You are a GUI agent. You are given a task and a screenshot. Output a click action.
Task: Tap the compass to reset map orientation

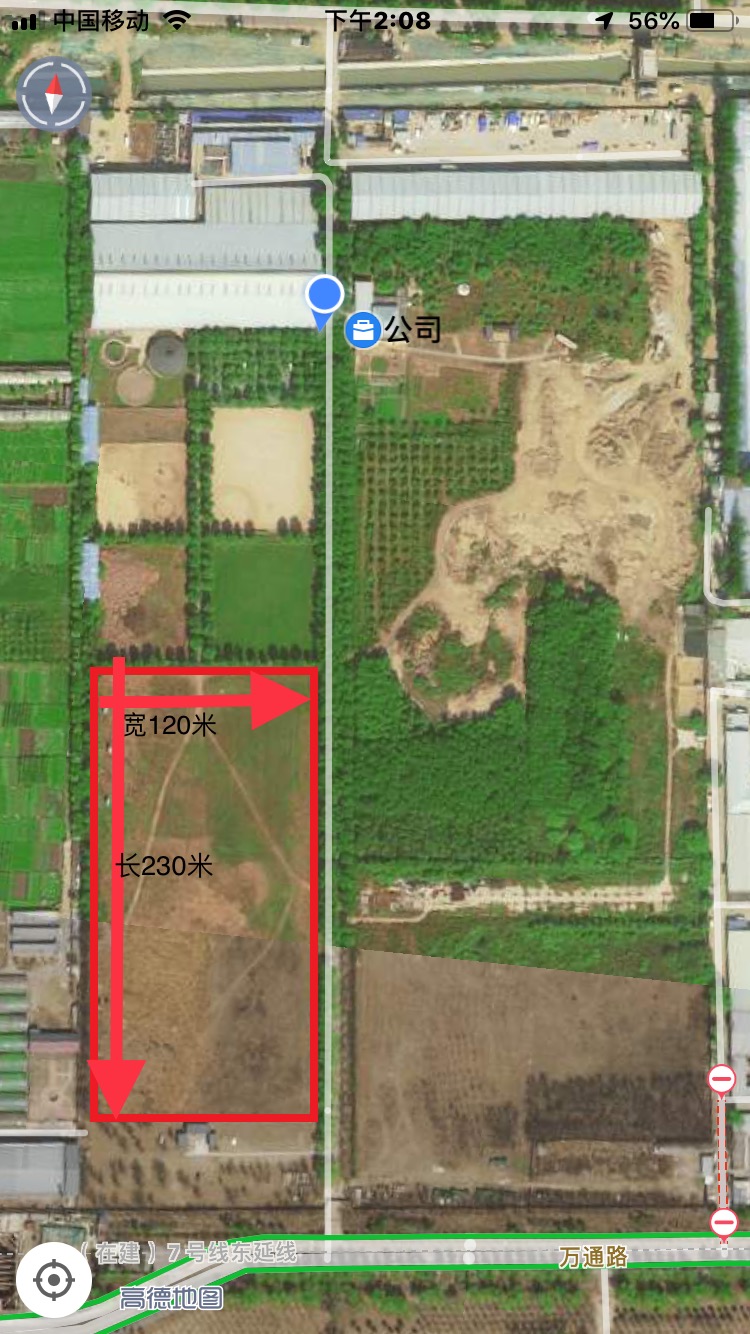click(x=53, y=93)
